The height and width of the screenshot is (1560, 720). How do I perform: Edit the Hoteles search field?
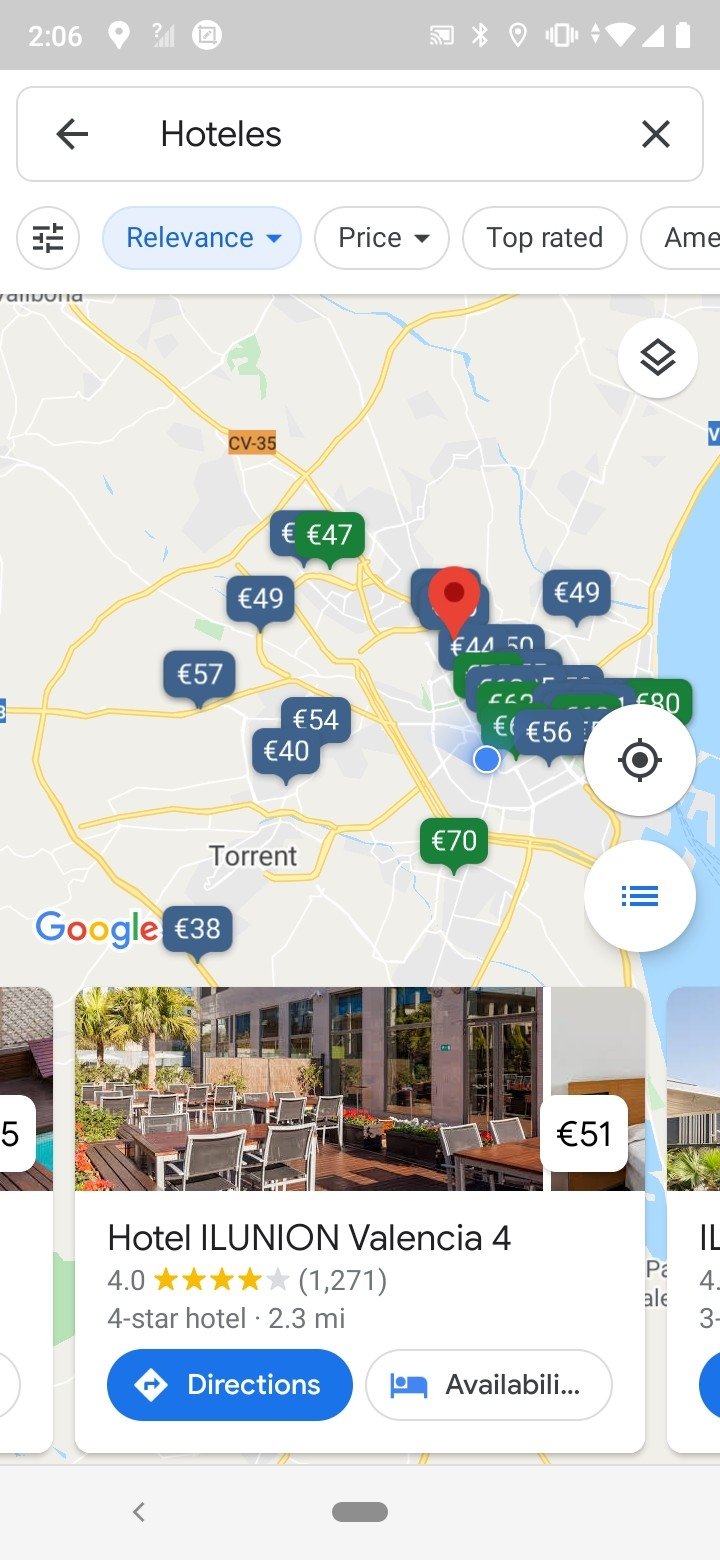pyautogui.click(x=380, y=134)
